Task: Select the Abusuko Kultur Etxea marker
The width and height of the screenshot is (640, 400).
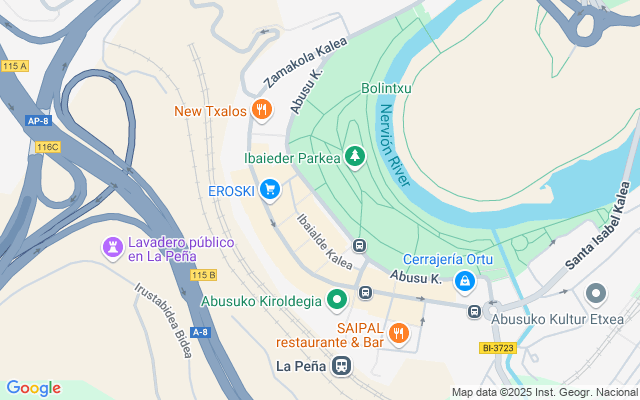Action: tap(597, 294)
